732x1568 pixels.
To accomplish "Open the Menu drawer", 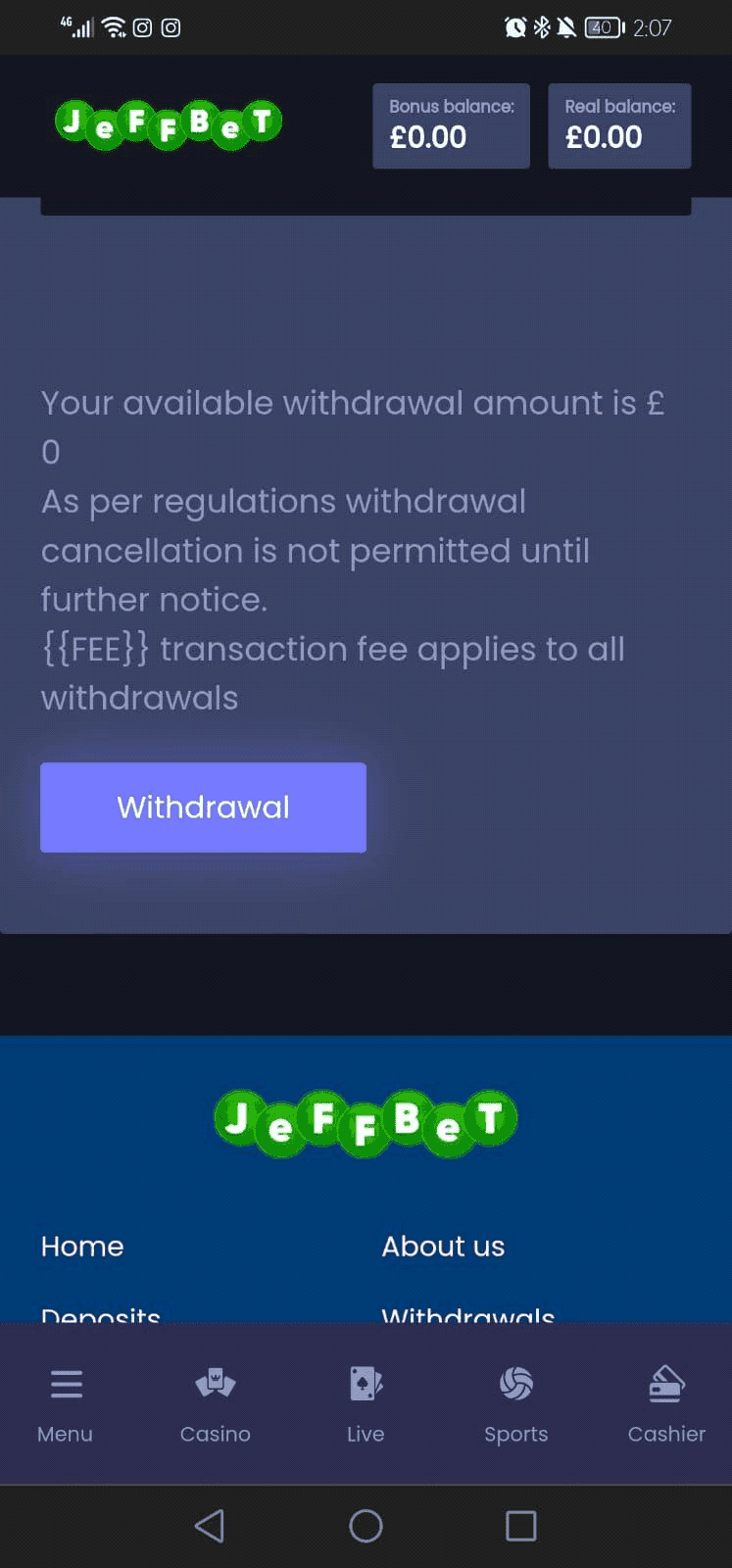I will coord(66,1403).
